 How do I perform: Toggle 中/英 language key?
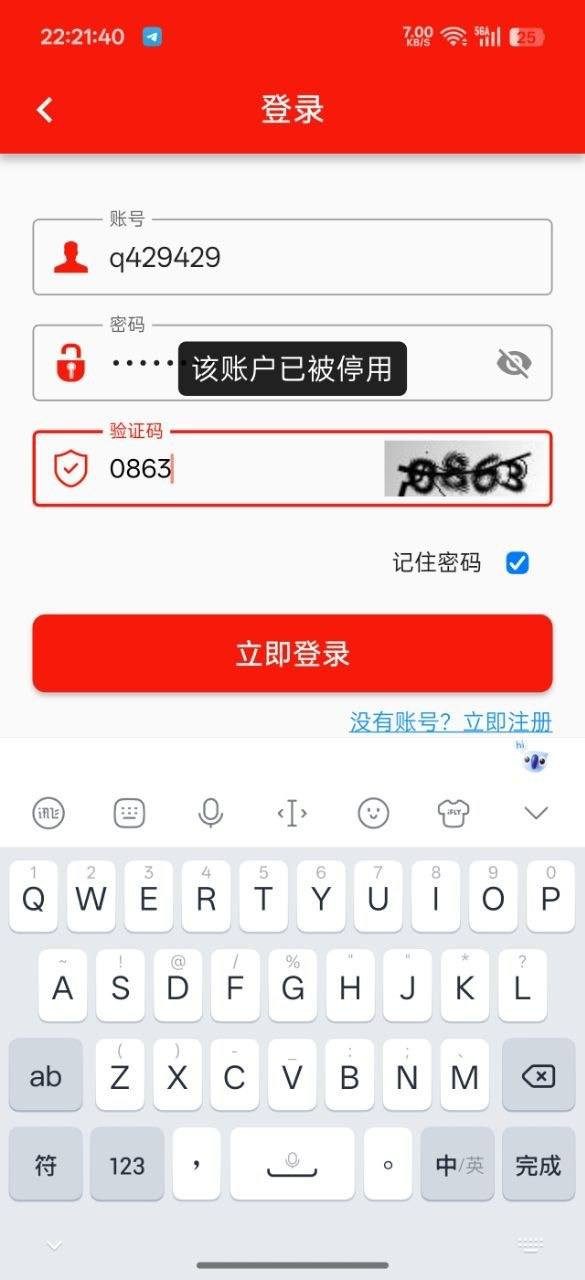point(458,1164)
